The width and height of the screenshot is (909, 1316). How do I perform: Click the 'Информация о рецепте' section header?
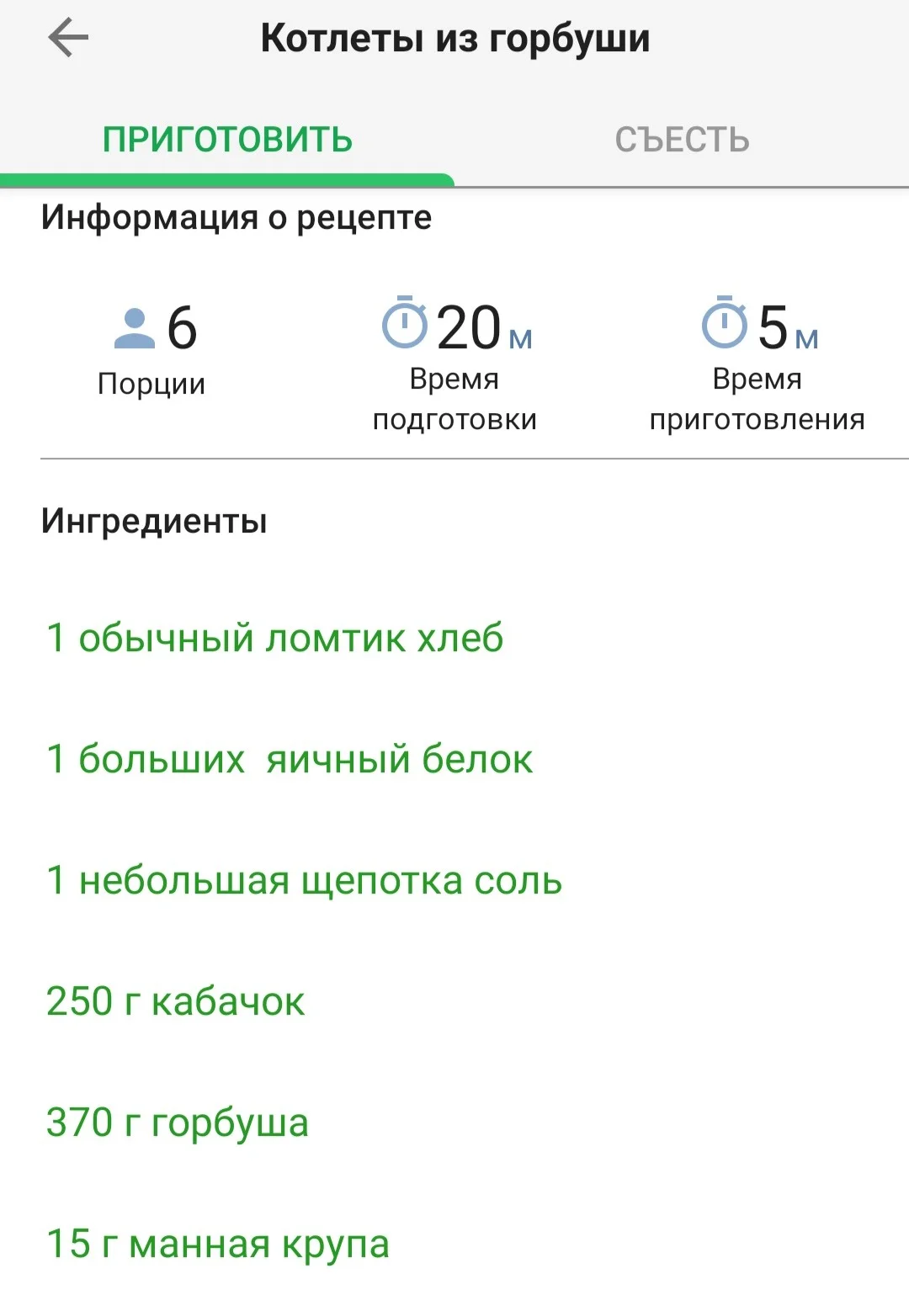(x=236, y=217)
